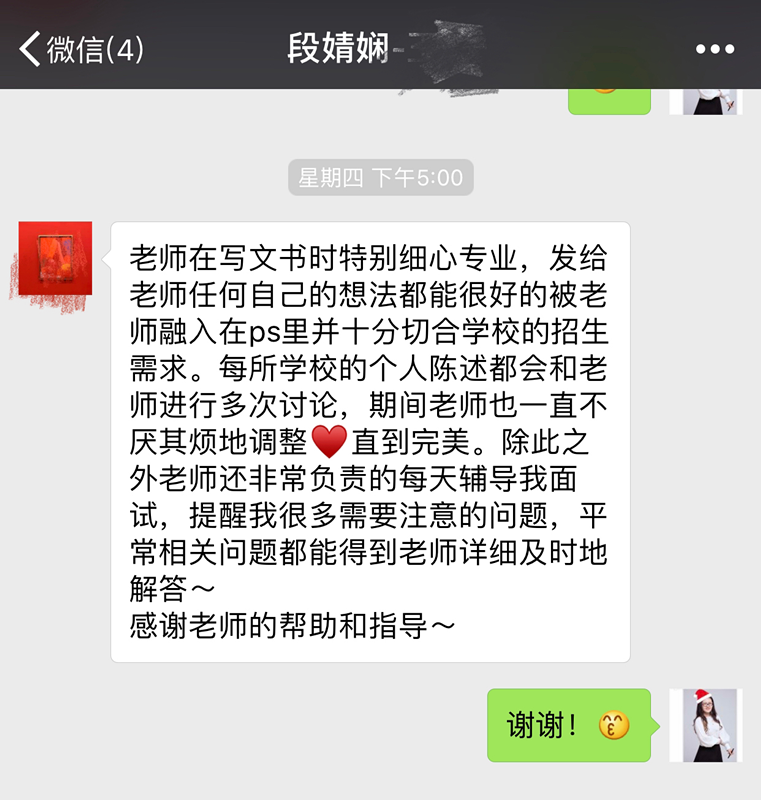Viewport: 761px width, 800px height.
Task: Open the three-dot chat options menu
Action: click(715, 49)
